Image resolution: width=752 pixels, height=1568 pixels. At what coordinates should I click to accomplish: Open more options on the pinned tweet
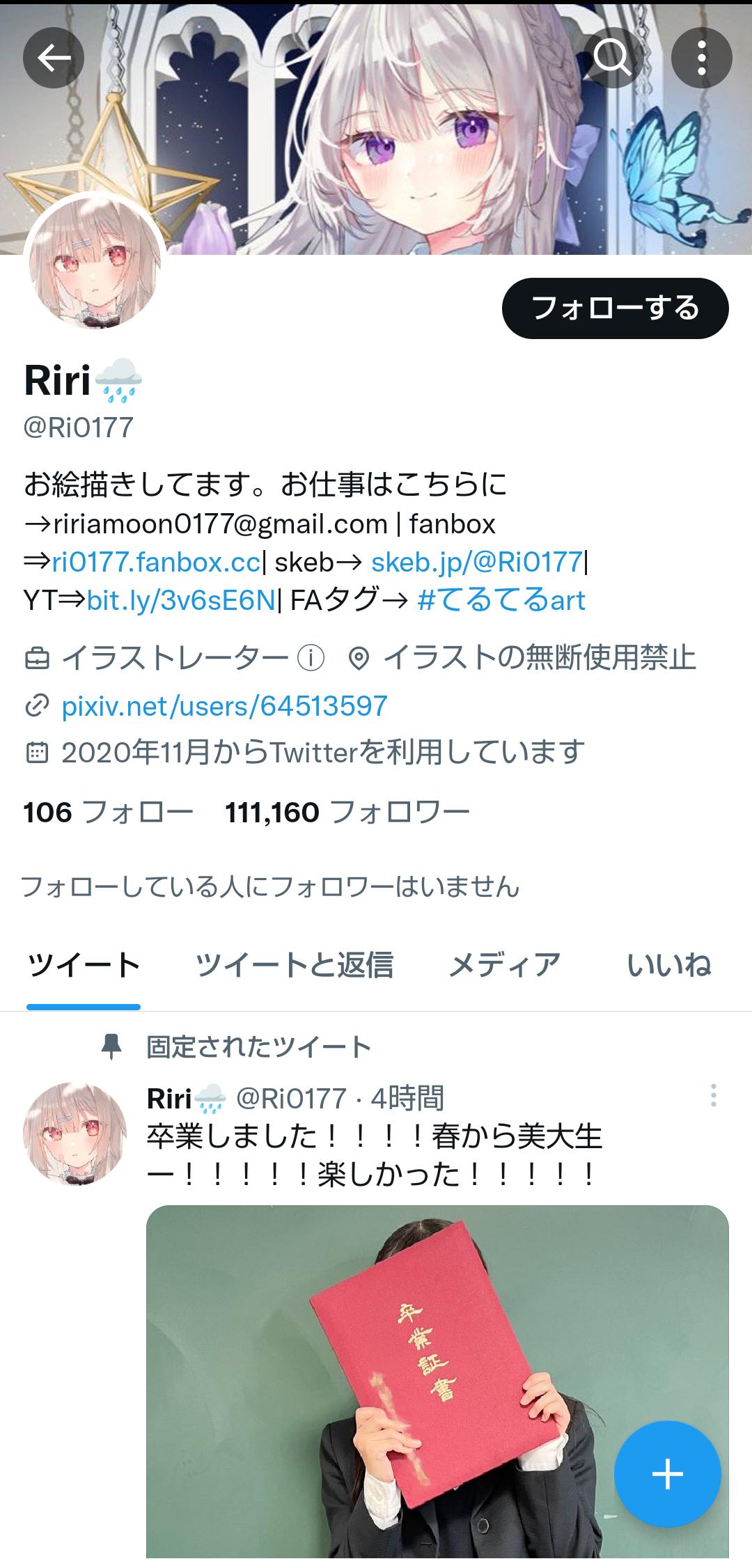(713, 1096)
